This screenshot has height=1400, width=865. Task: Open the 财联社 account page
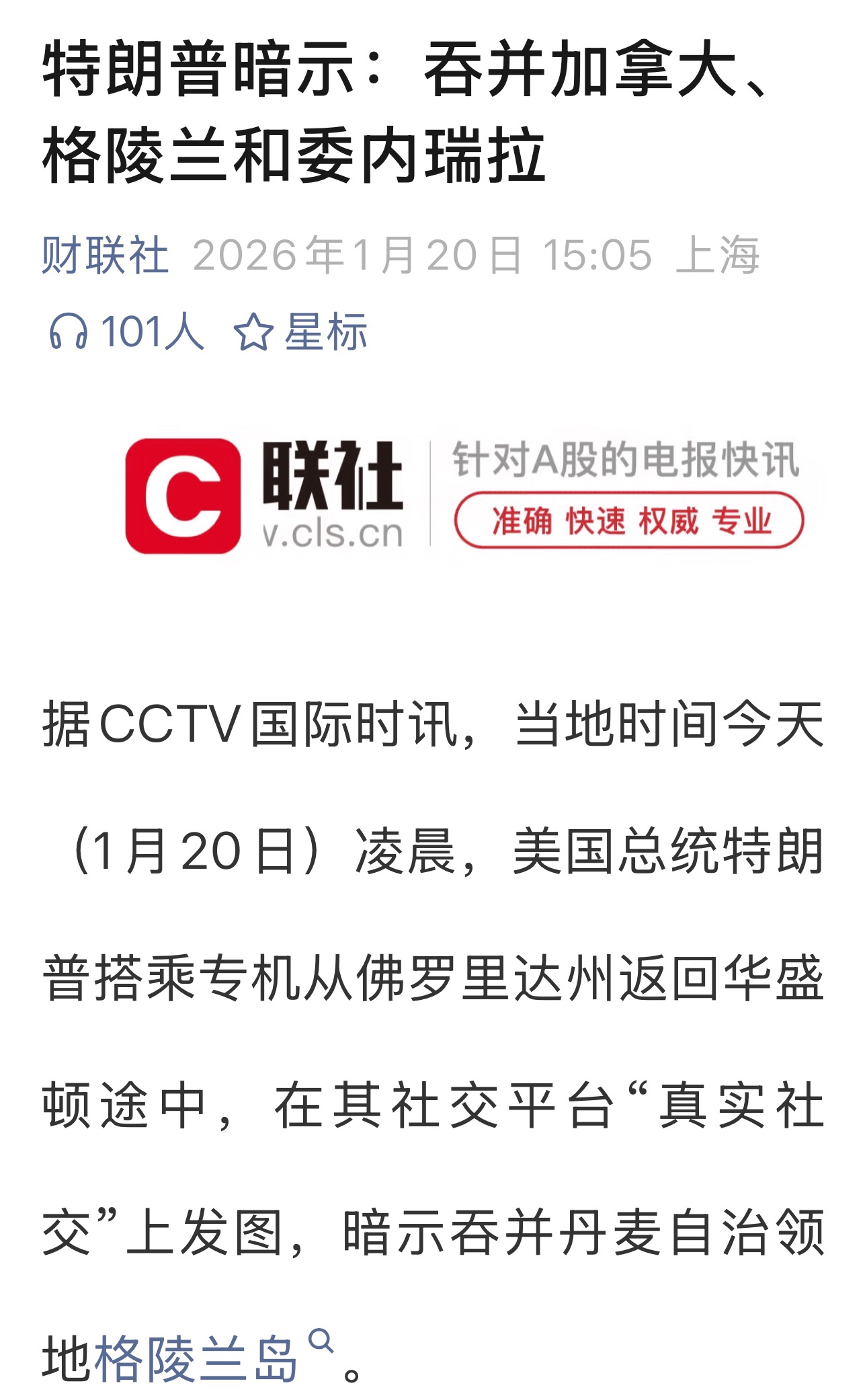point(105,256)
